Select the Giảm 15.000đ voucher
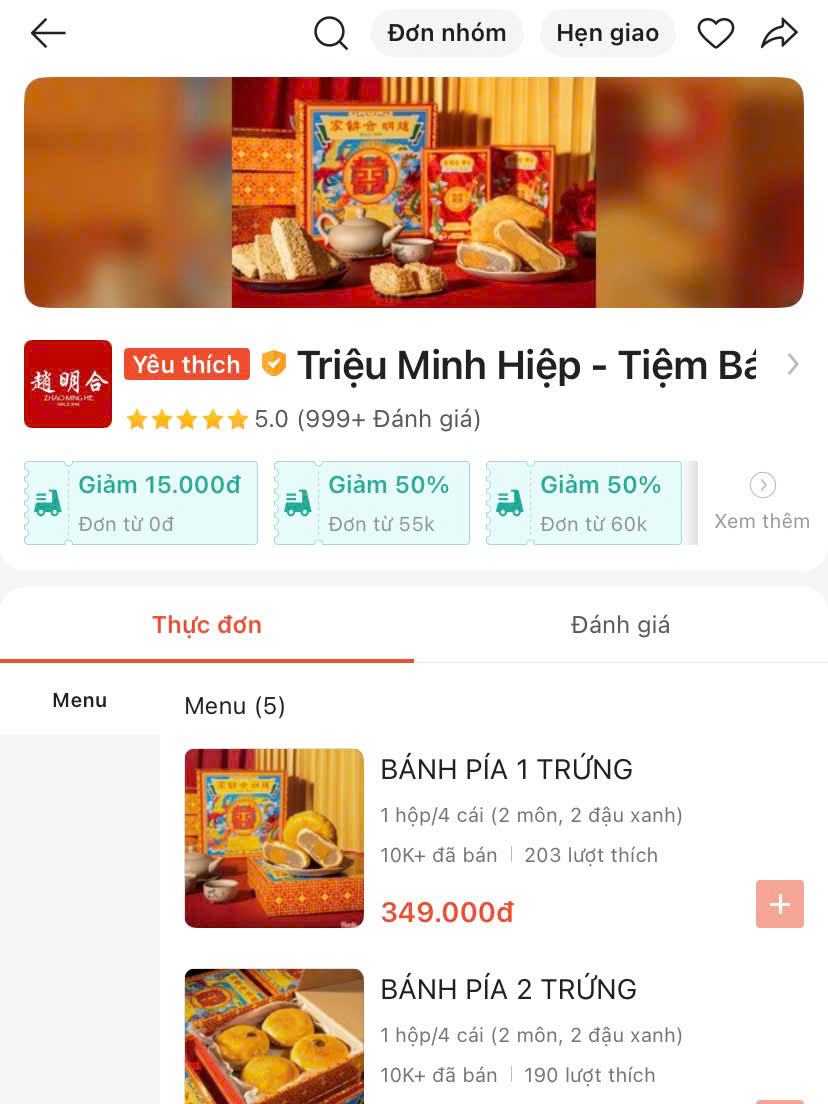Screen dimensions: 828x1104 (141, 503)
